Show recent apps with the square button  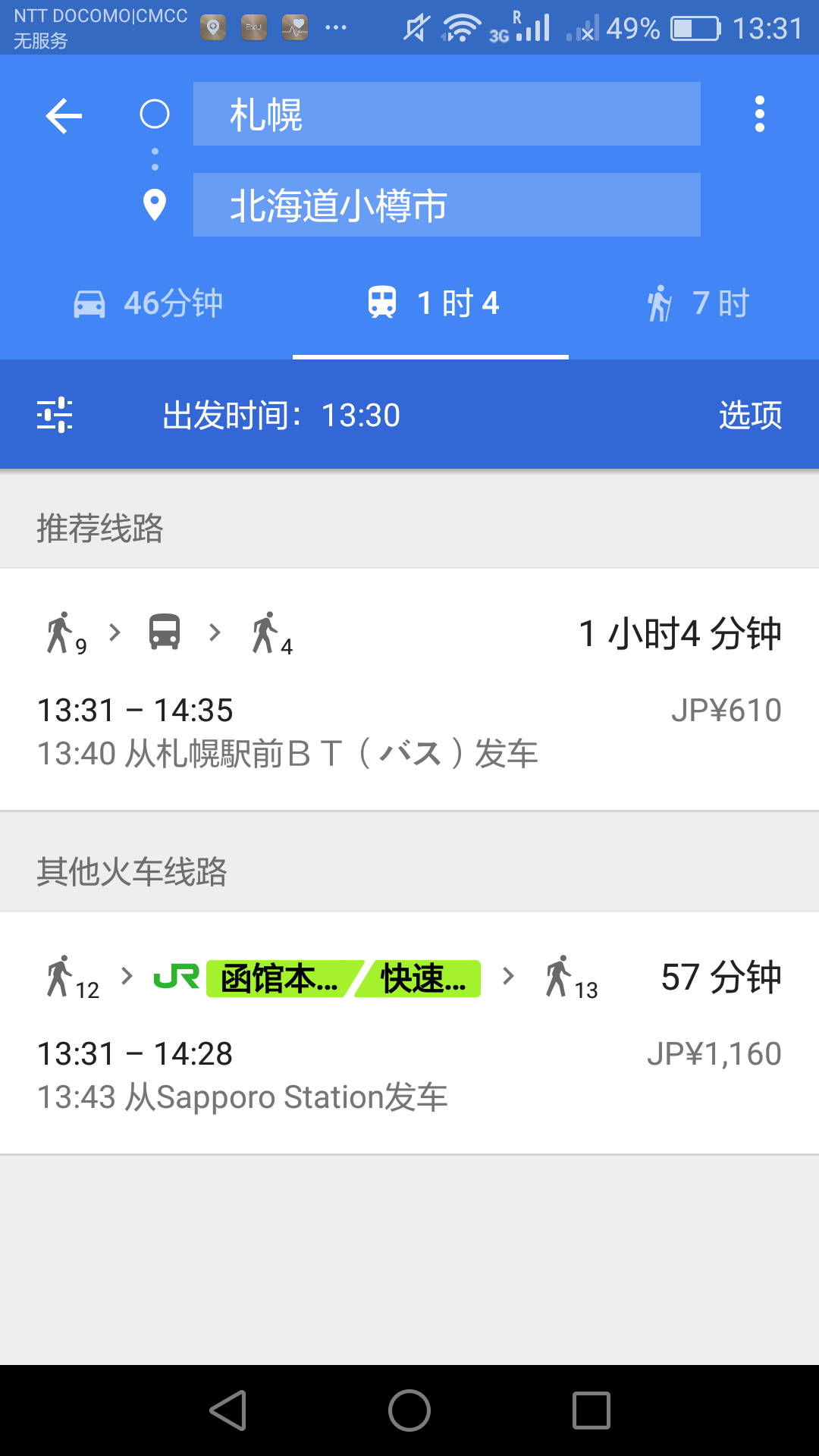point(591,1410)
